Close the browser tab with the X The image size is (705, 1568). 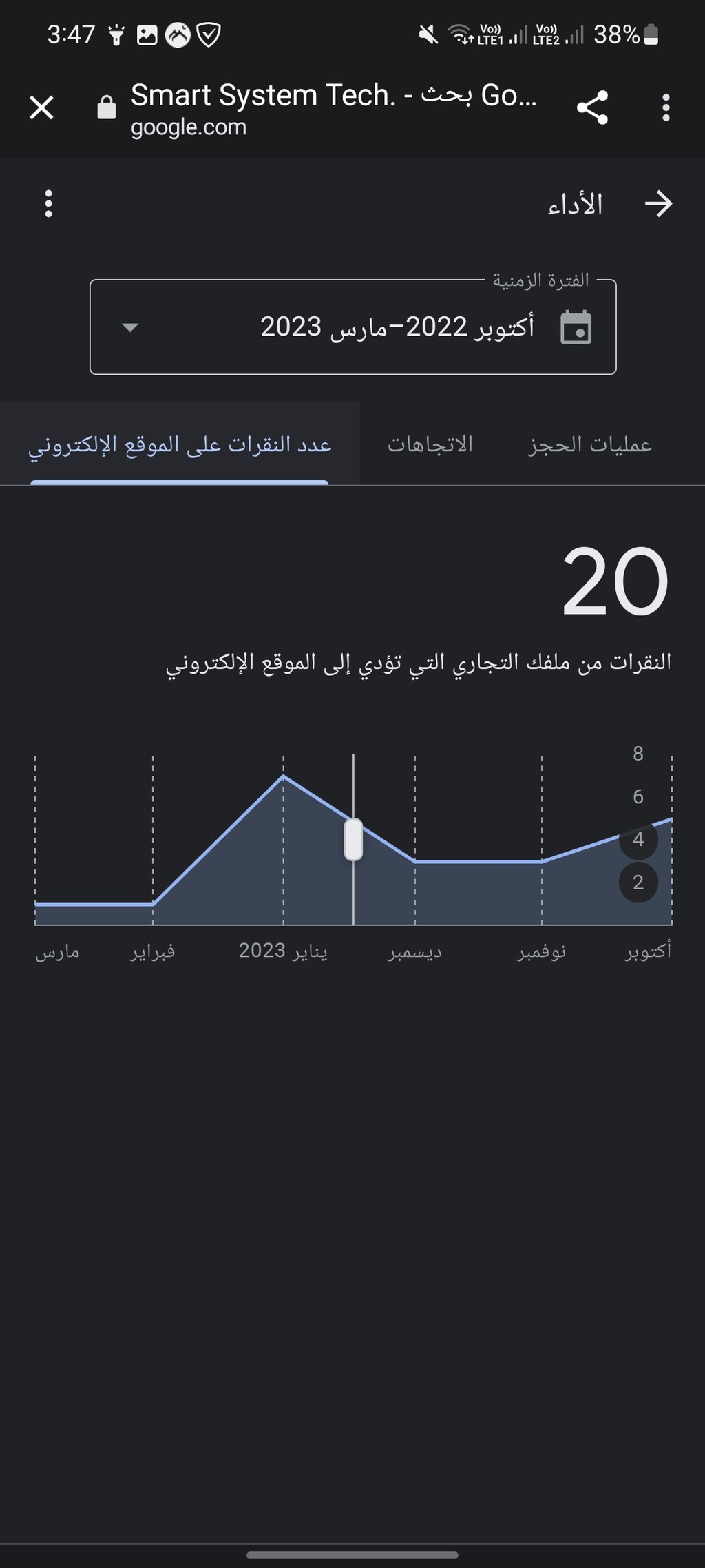pyautogui.click(x=41, y=107)
